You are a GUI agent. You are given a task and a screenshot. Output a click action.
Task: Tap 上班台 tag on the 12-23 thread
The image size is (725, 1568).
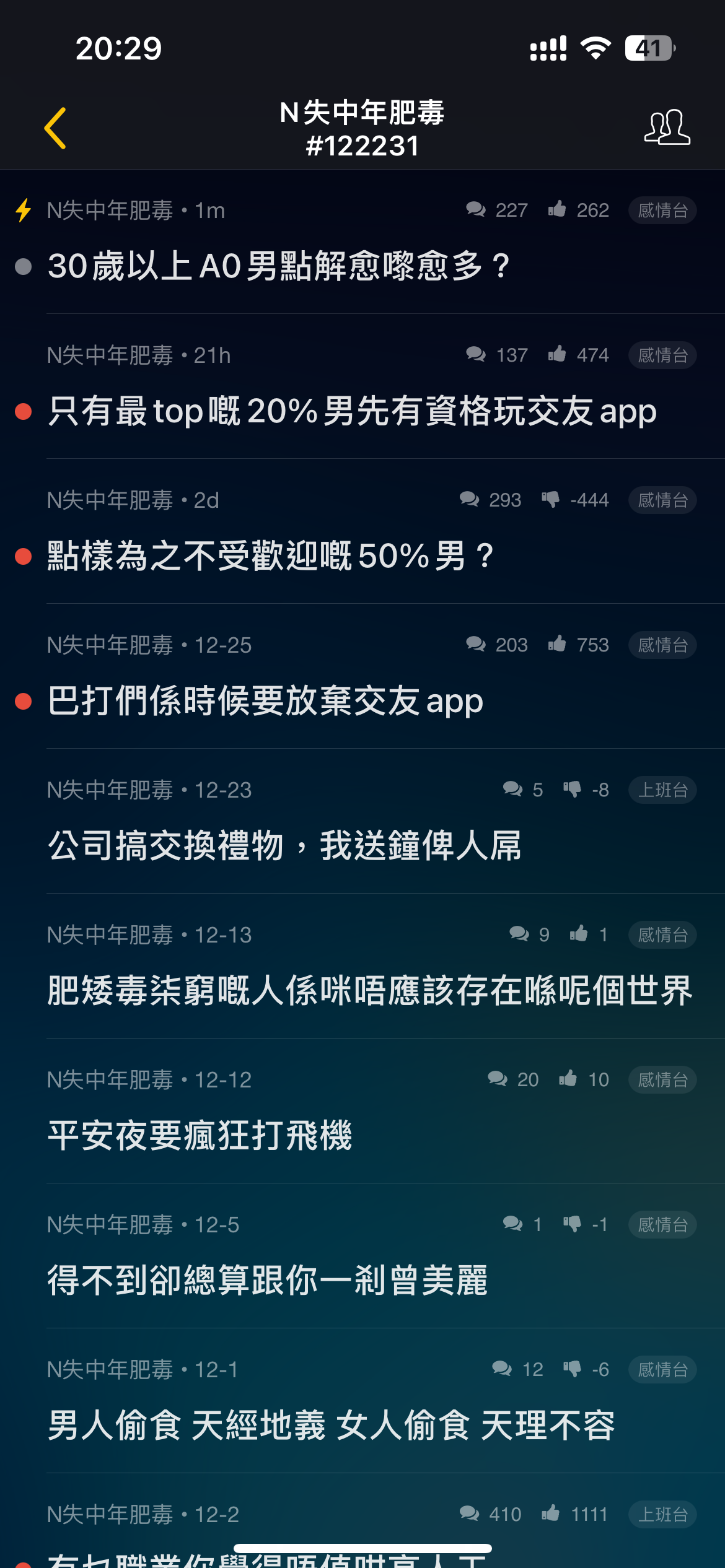click(x=662, y=790)
